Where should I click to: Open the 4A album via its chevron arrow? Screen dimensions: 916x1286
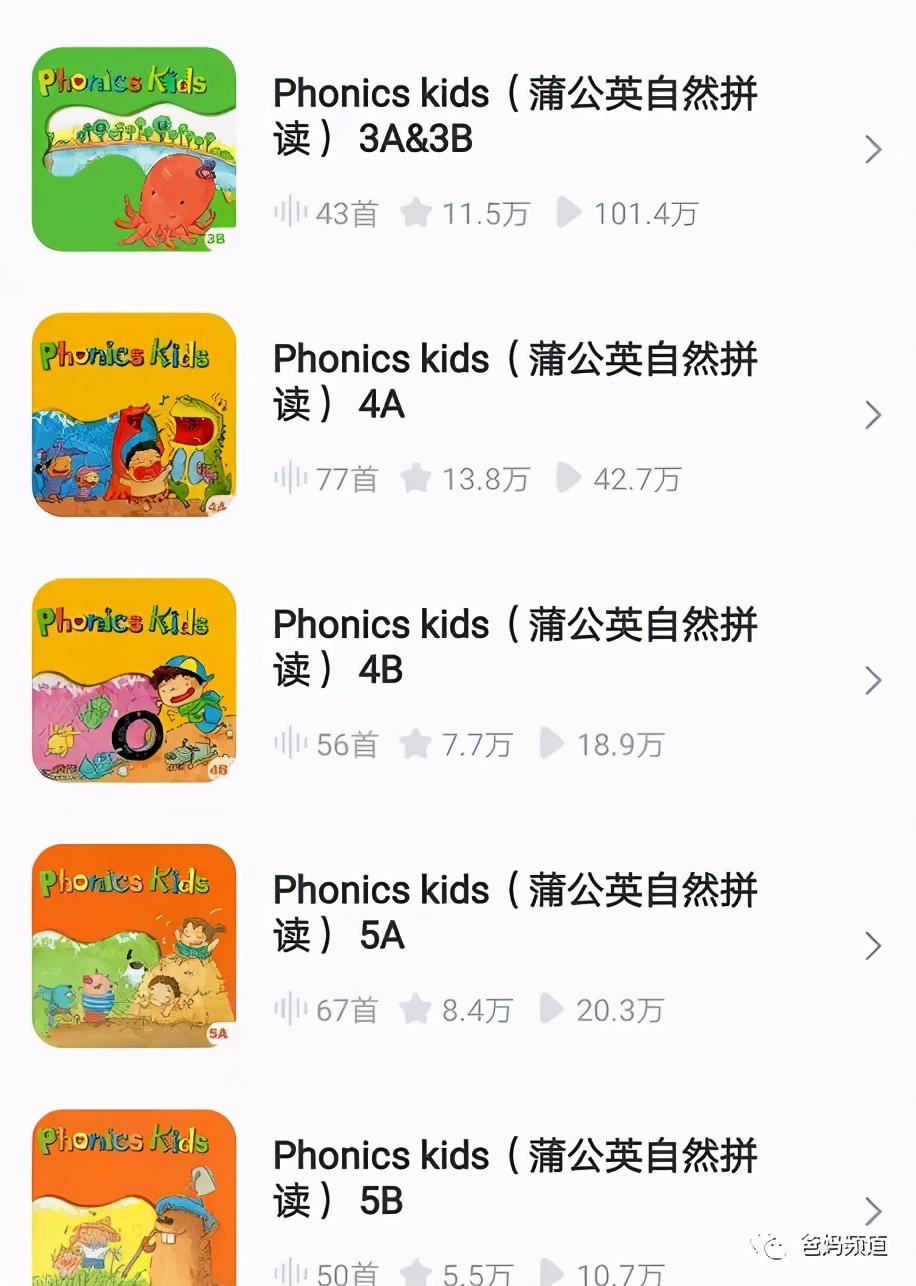[870, 414]
